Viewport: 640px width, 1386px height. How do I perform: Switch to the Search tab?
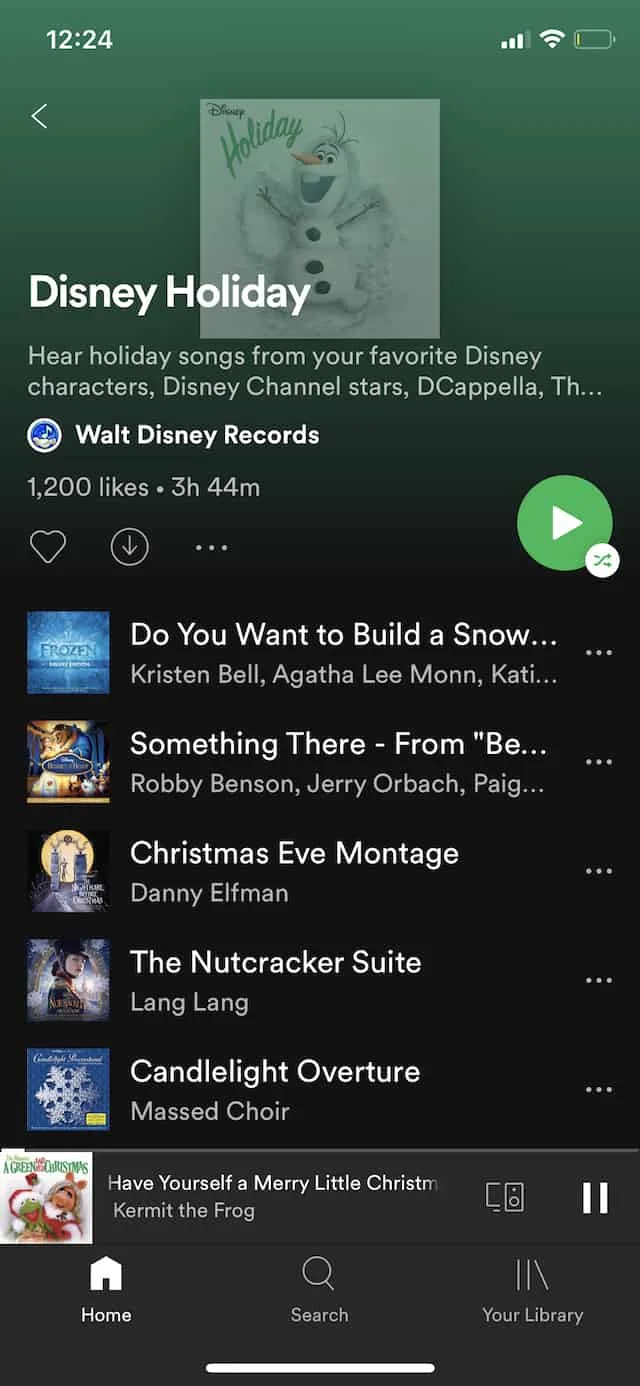319,1291
